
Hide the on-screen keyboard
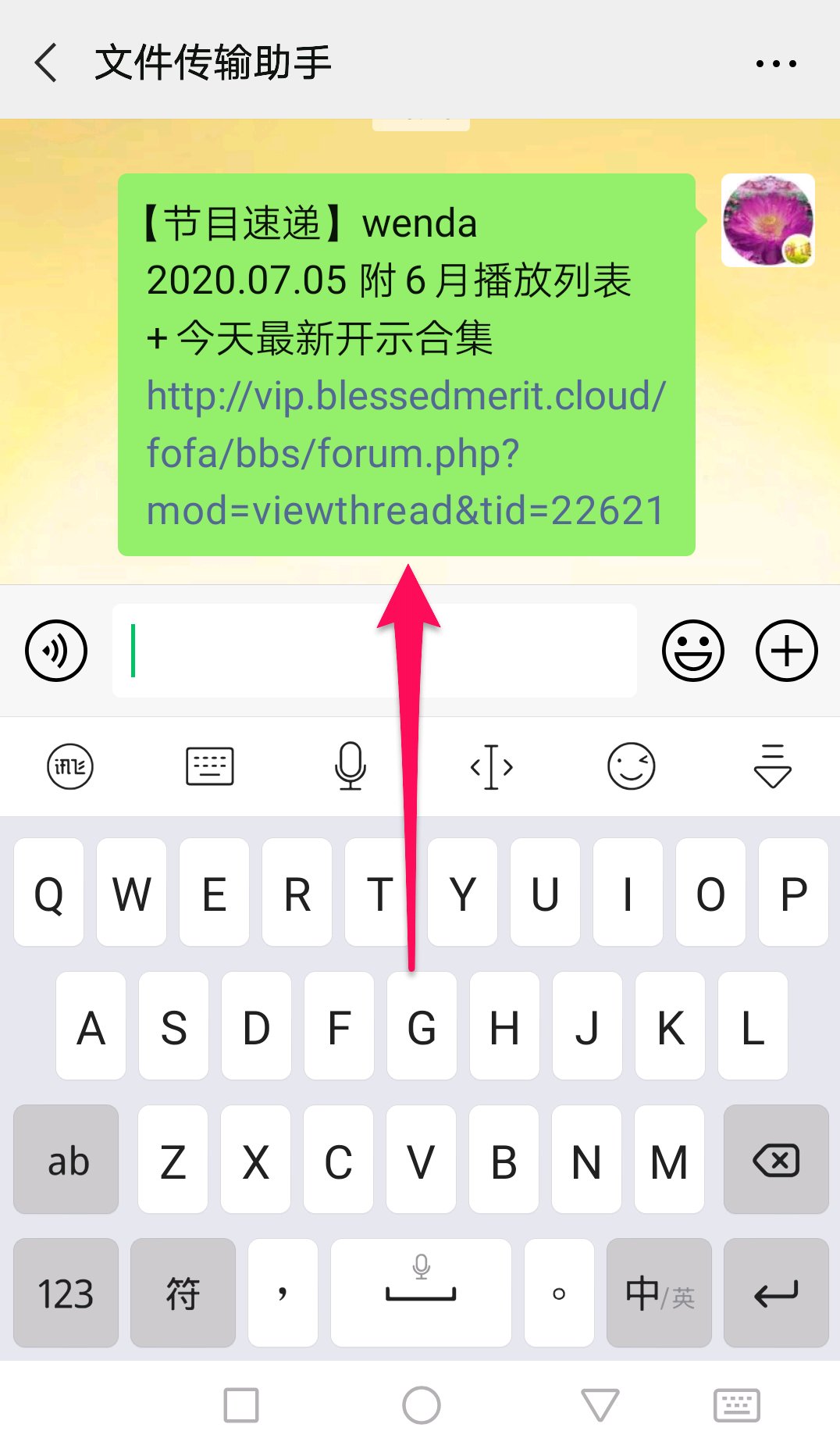coord(772,766)
